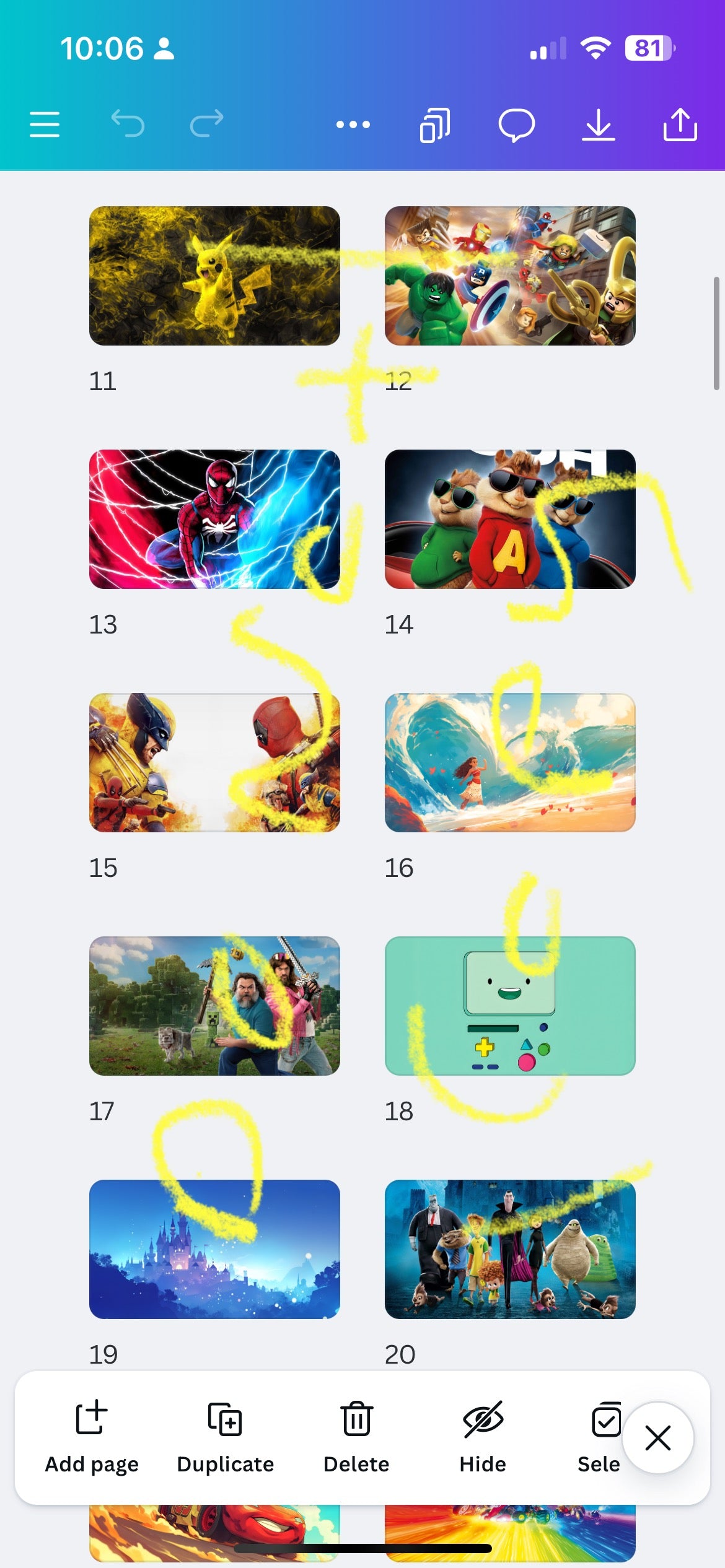
Task: Open page 14 chipmunks thumbnail
Action: click(x=510, y=519)
